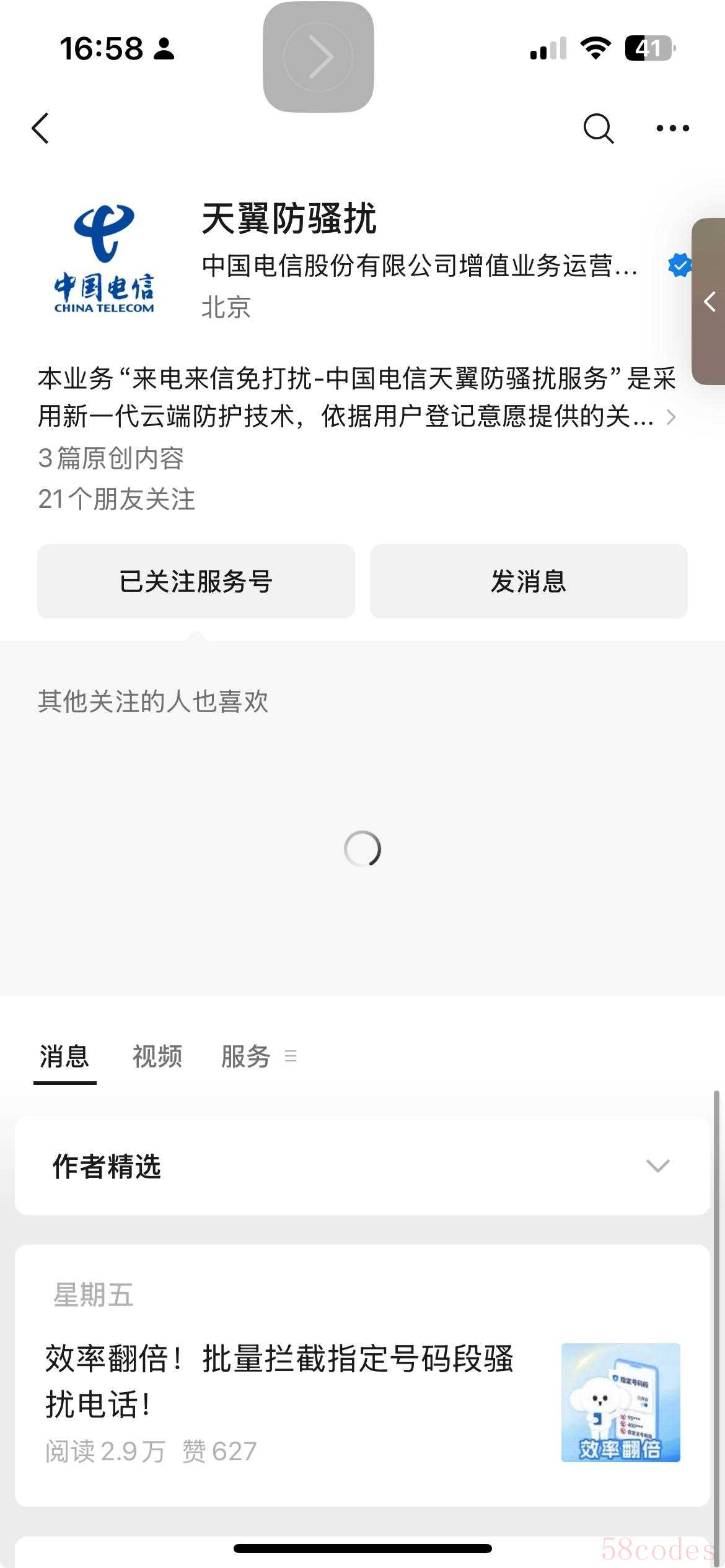
Task: Switch to the 视频 tab
Action: (157, 1056)
